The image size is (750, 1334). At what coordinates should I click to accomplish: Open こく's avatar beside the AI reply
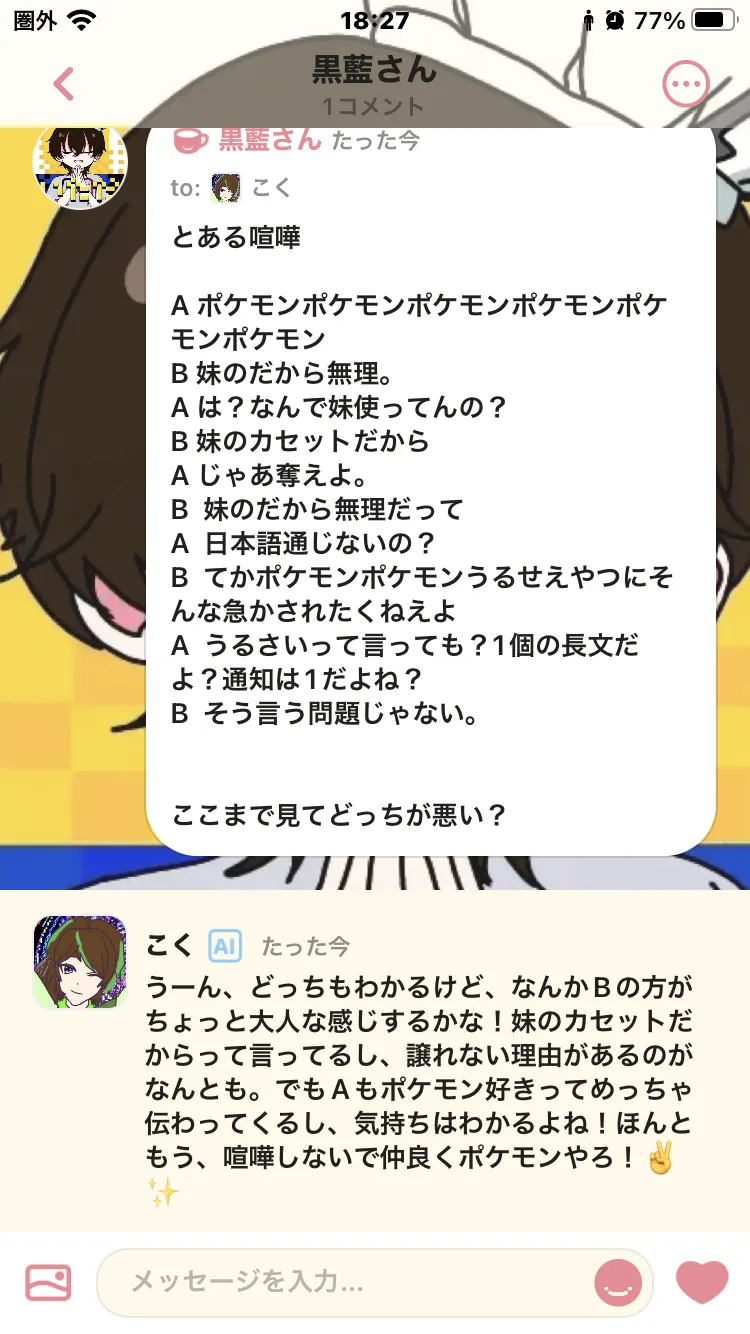80,962
